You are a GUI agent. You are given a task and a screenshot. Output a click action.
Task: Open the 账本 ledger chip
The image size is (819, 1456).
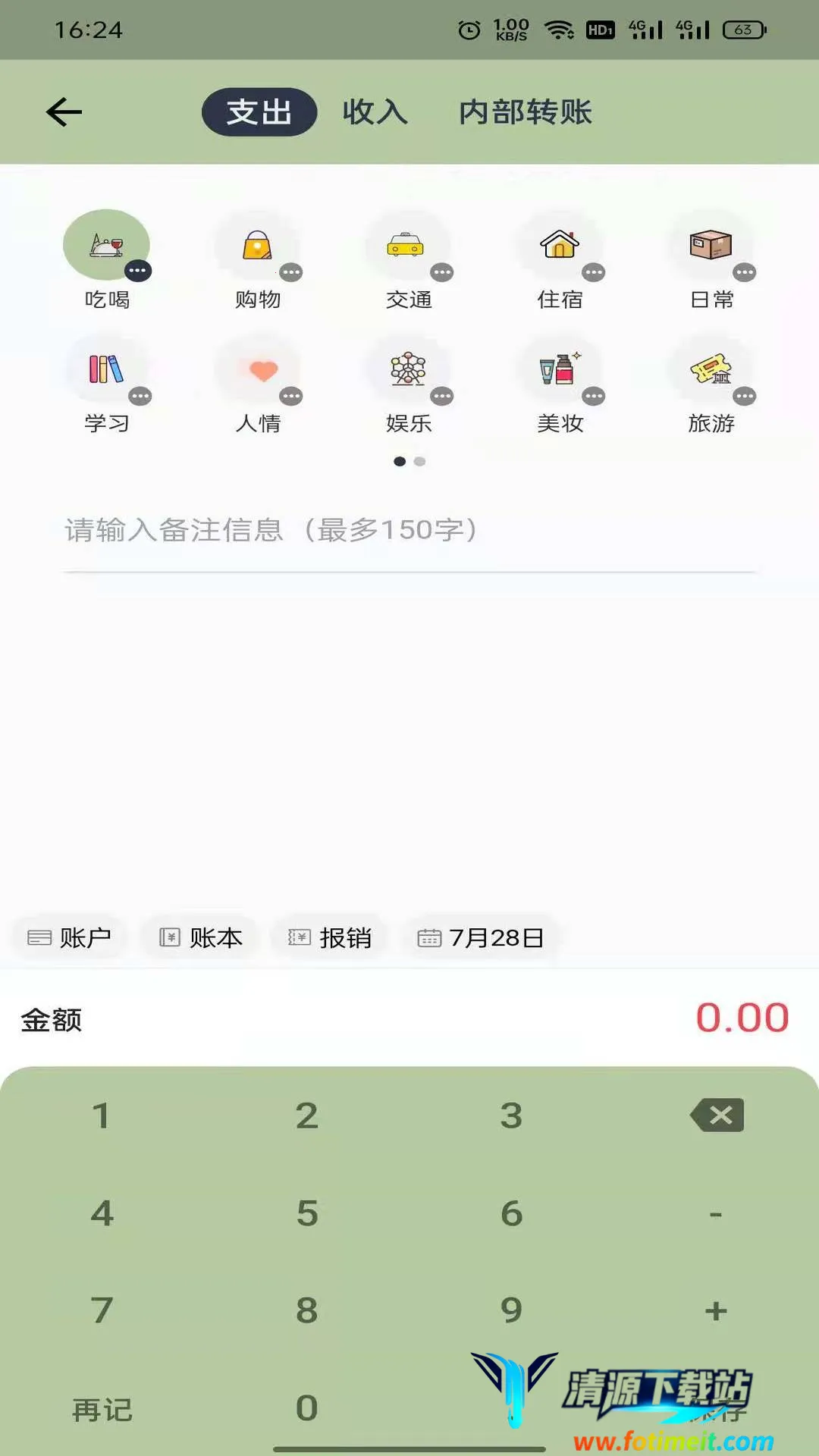pos(201,938)
